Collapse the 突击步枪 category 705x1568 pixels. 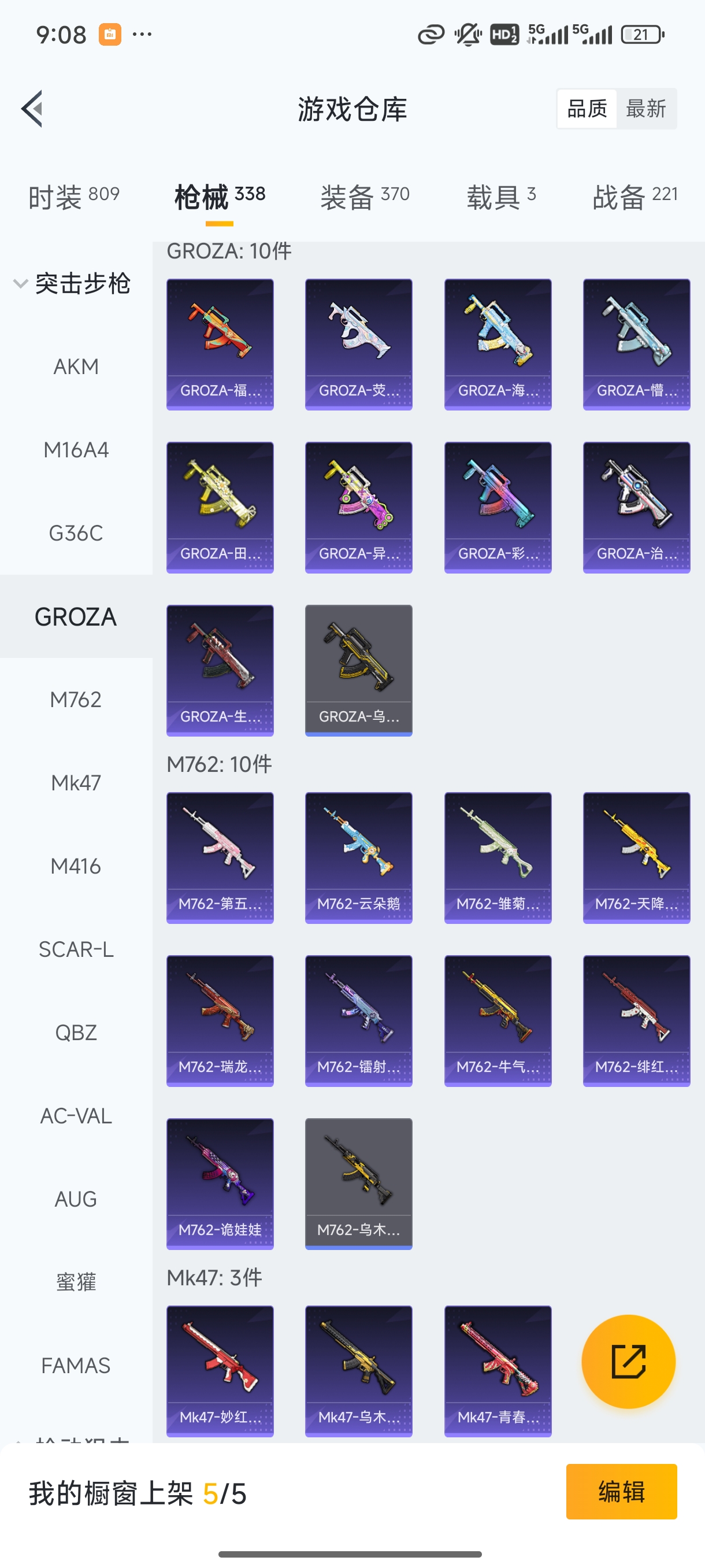point(73,284)
